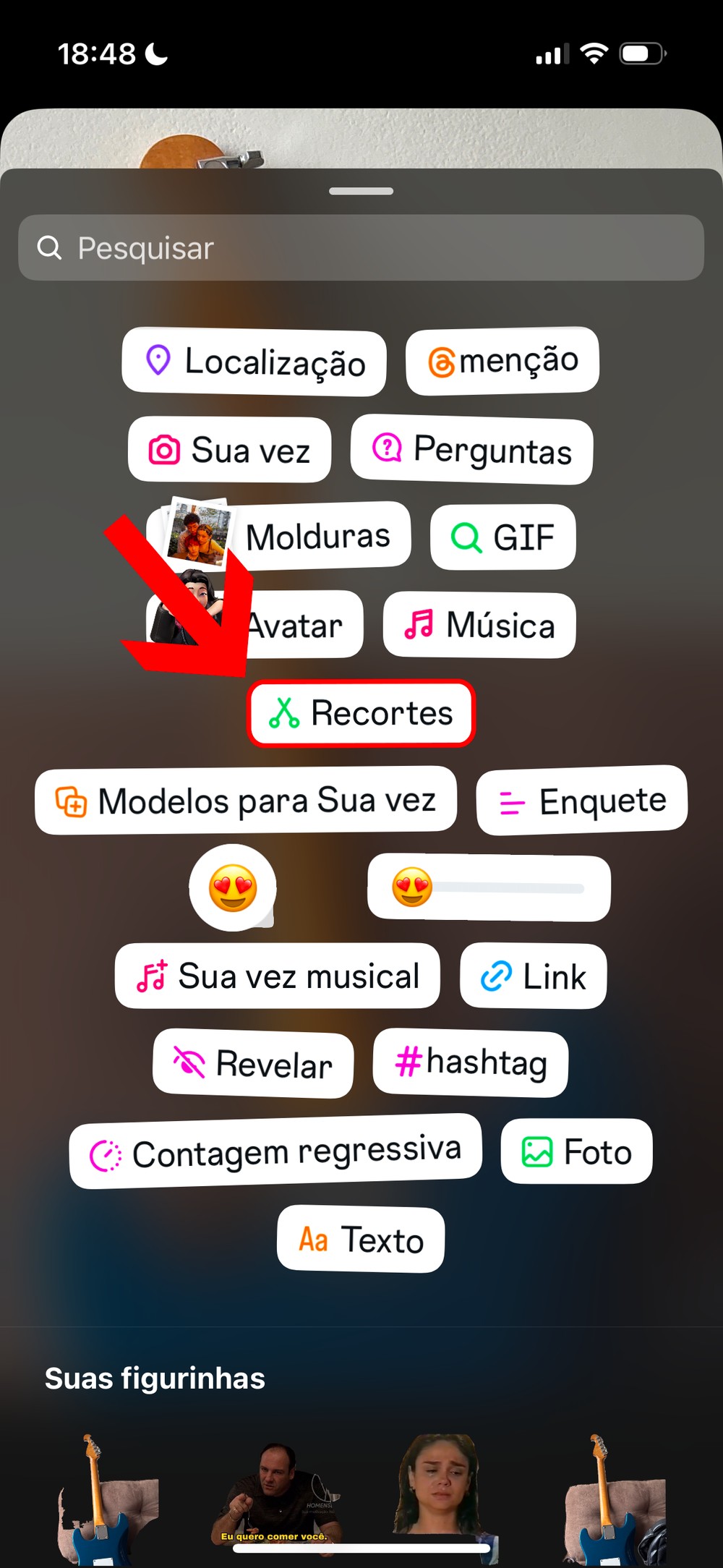The height and width of the screenshot is (1568, 723).
Task: Add a Música sticker
Action: coord(479,625)
